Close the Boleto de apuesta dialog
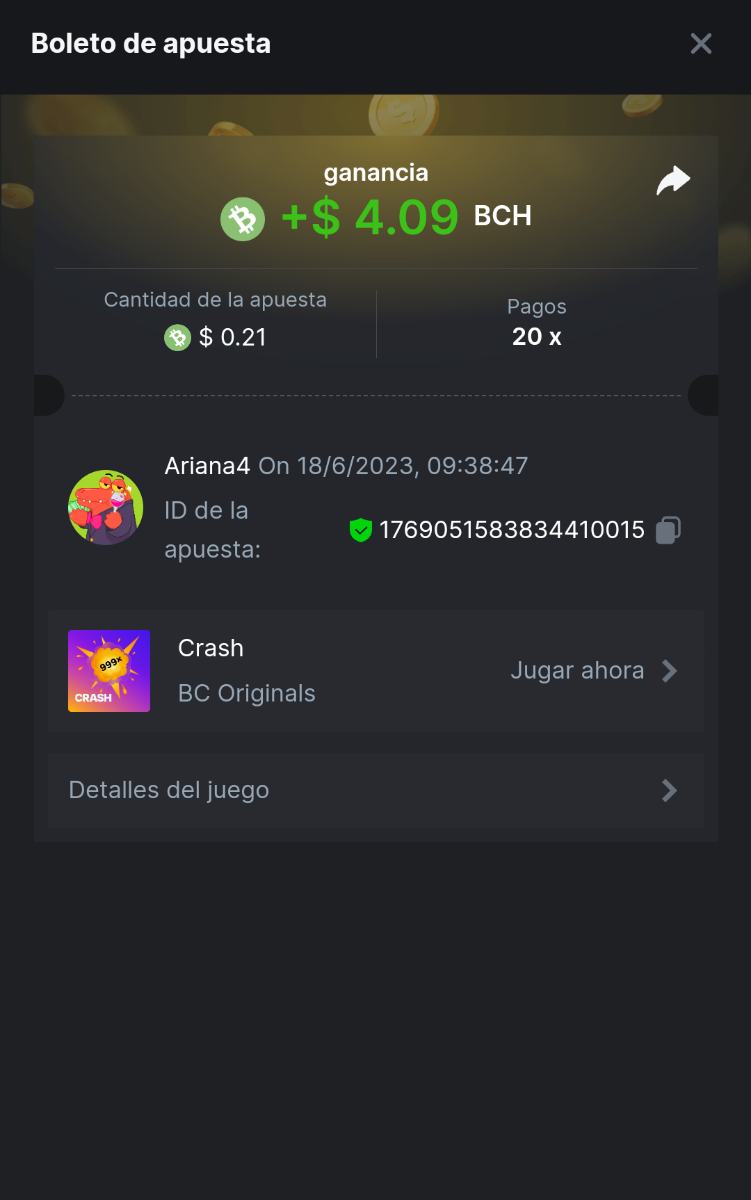 click(x=701, y=44)
